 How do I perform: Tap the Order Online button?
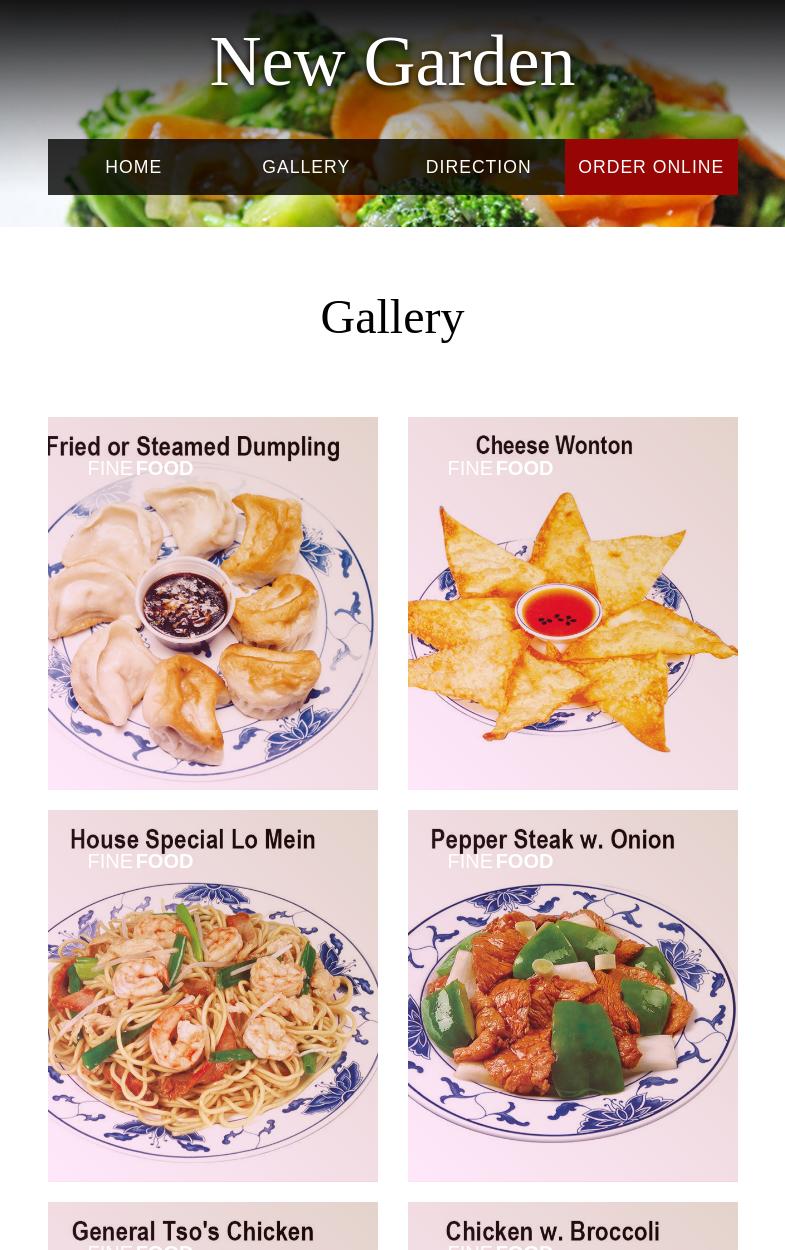click(651, 167)
